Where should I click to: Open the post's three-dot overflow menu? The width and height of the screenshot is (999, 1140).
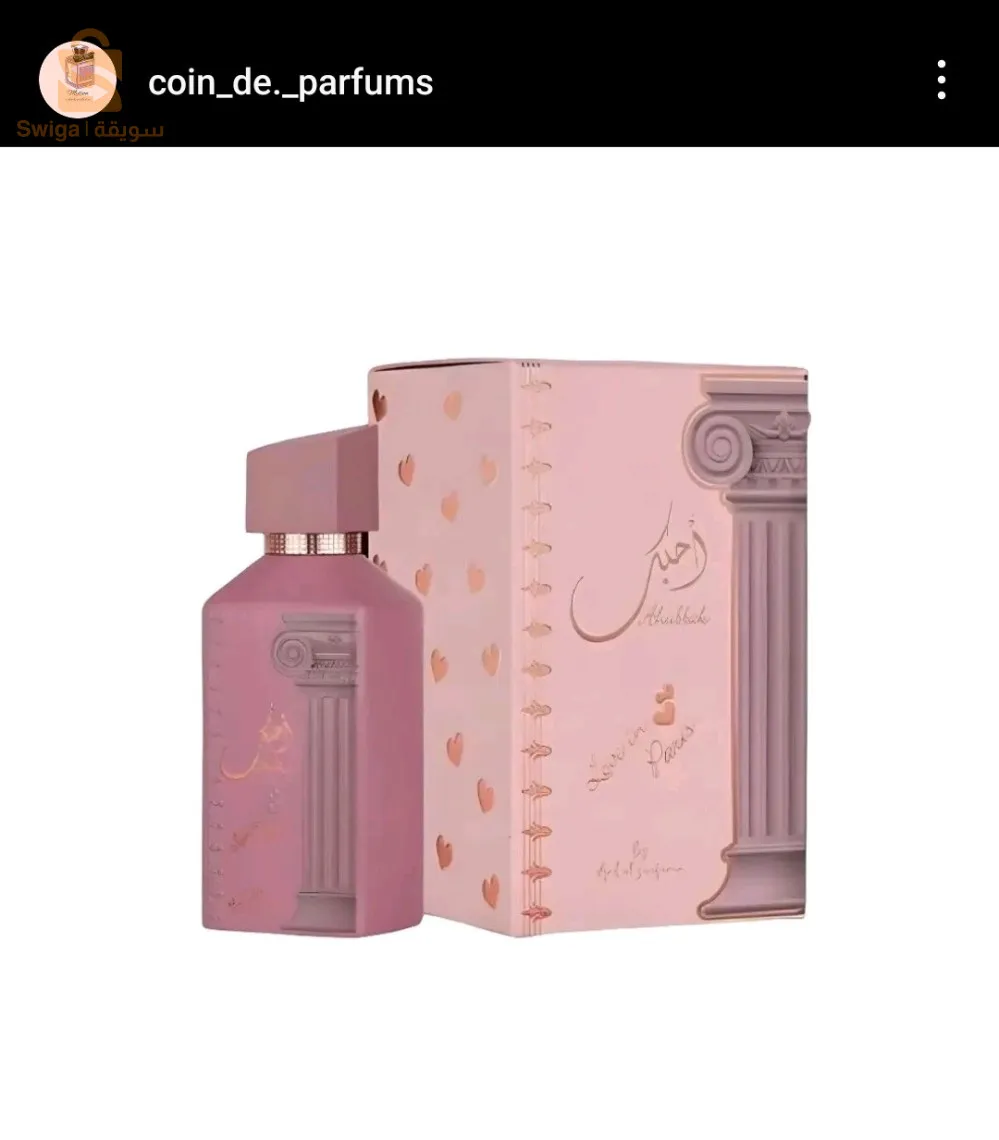941,80
